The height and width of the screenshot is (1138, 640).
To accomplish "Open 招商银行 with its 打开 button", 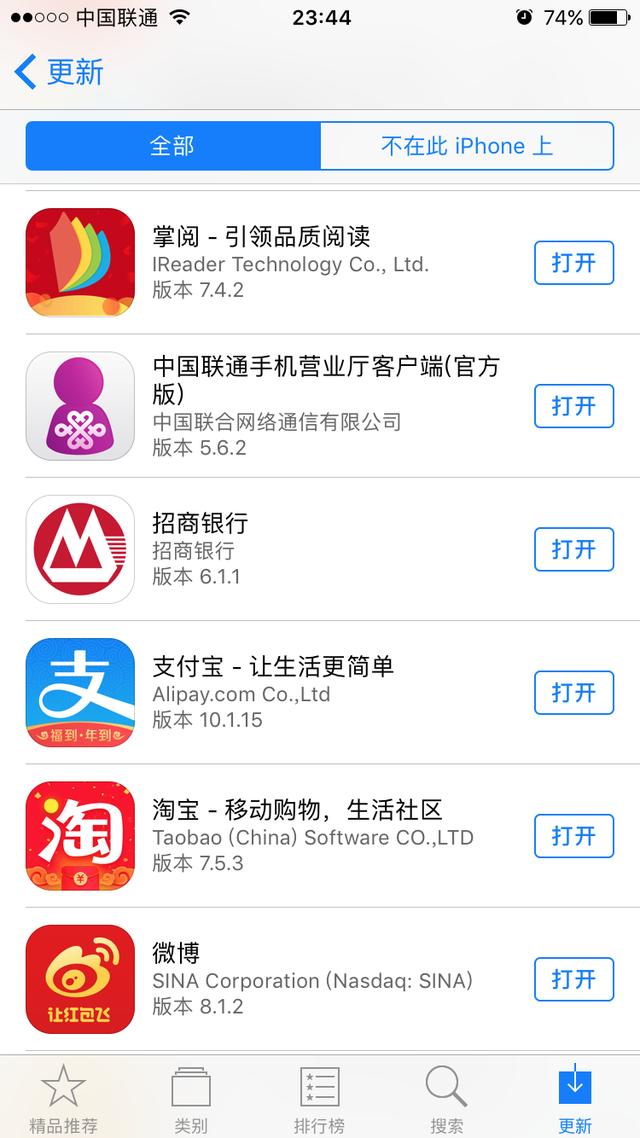I will point(574,549).
